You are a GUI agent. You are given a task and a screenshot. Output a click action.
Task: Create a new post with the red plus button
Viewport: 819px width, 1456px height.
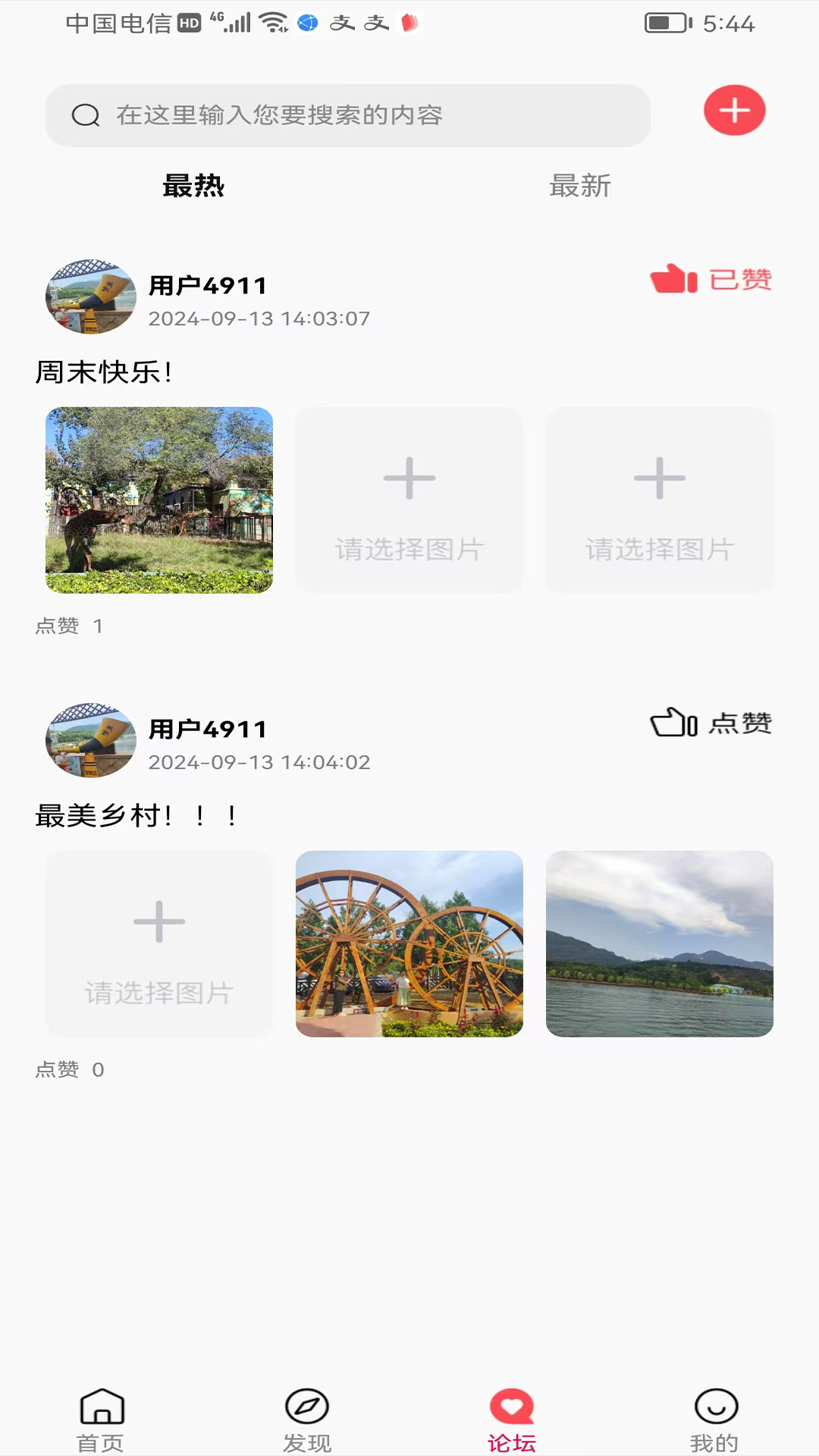coord(734,111)
